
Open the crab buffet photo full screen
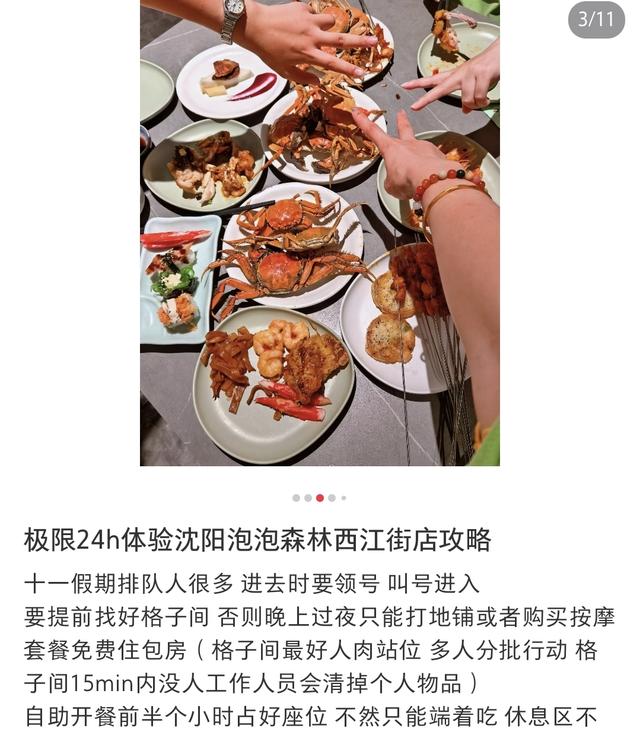coord(320,232)
